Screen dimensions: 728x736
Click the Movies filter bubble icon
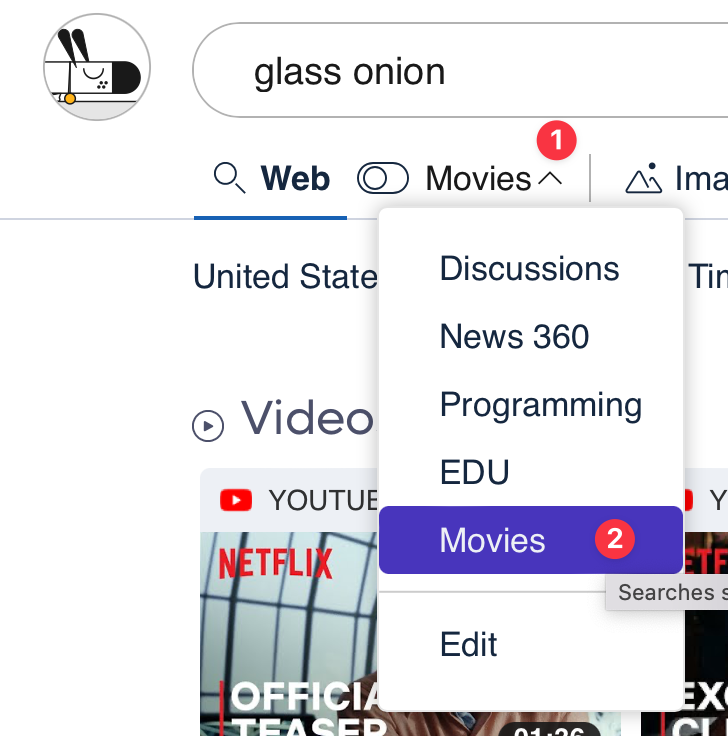[x=384, y=178]
